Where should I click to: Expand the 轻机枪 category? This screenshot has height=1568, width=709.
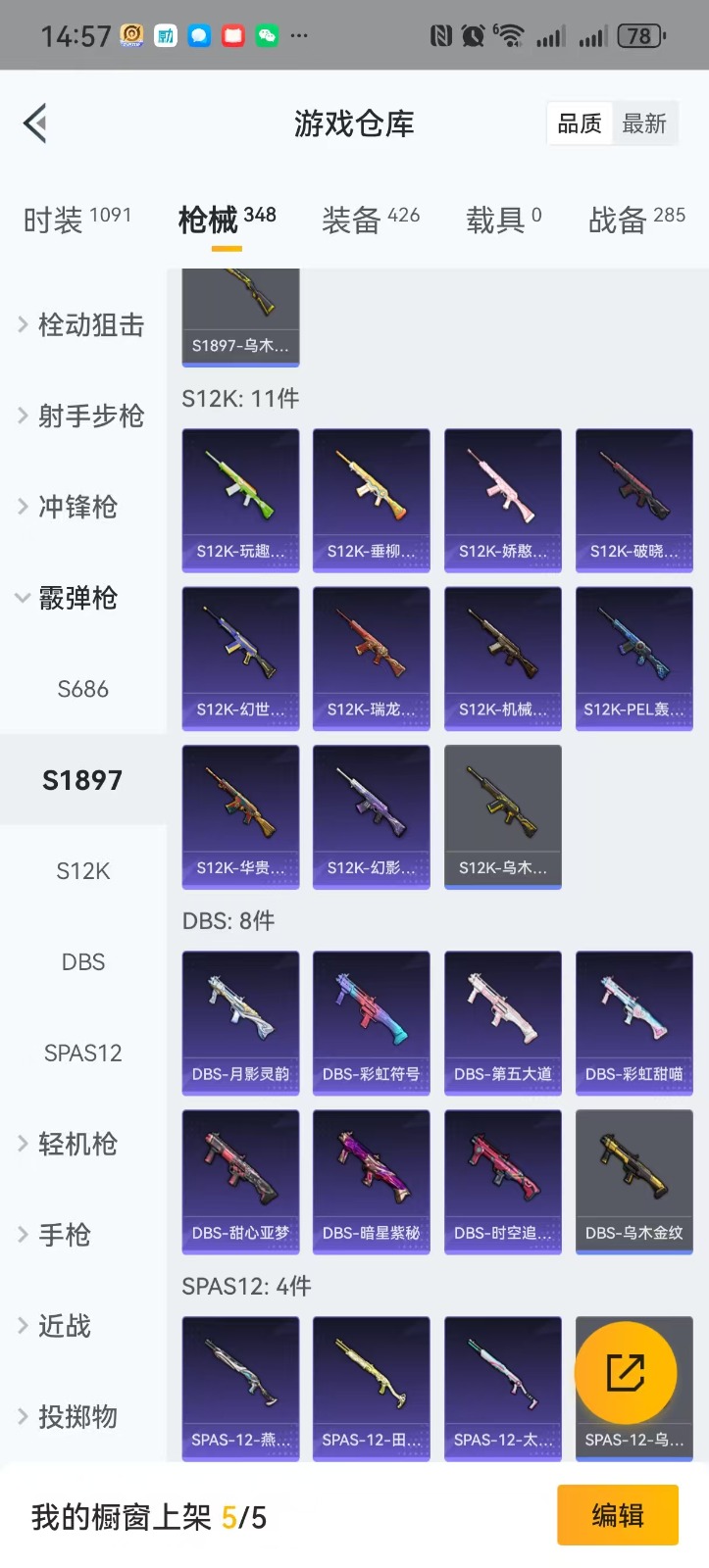69,1144
